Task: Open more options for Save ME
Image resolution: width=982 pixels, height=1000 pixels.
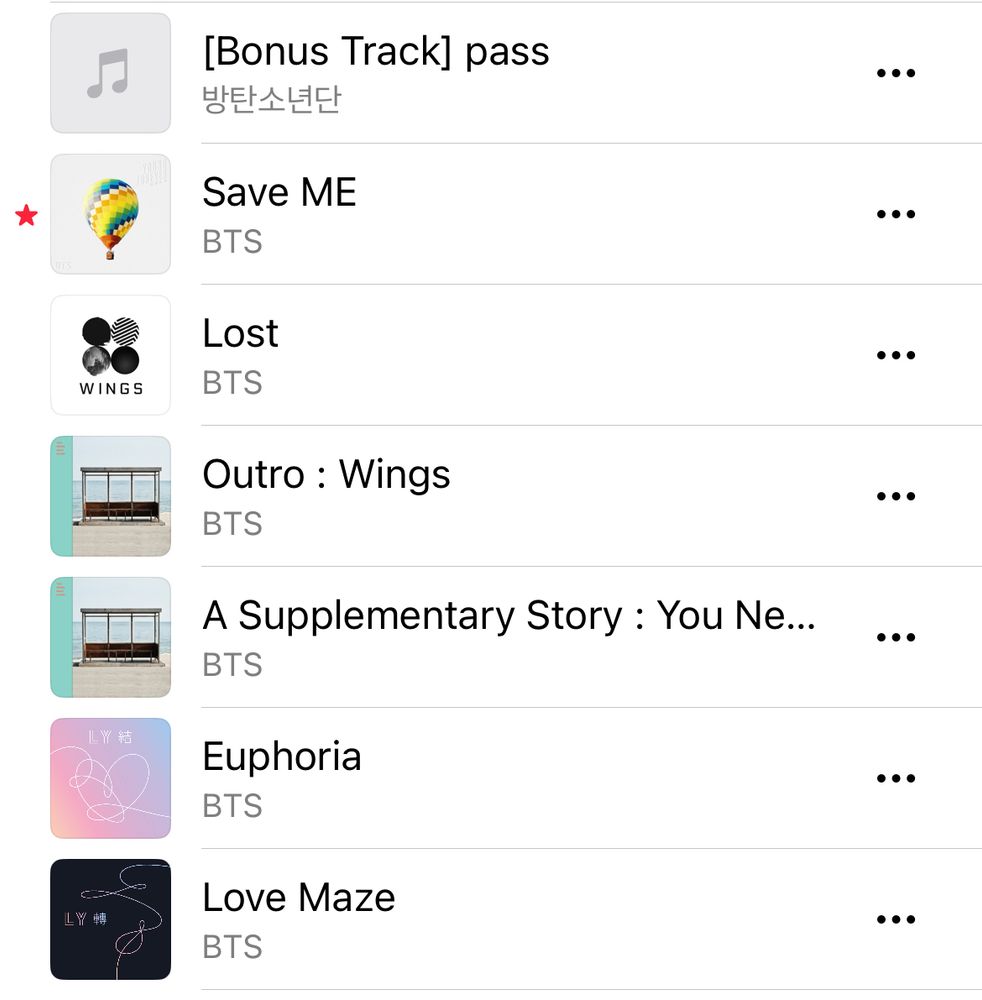Action: pyautogui.click(x=895, y=214)
